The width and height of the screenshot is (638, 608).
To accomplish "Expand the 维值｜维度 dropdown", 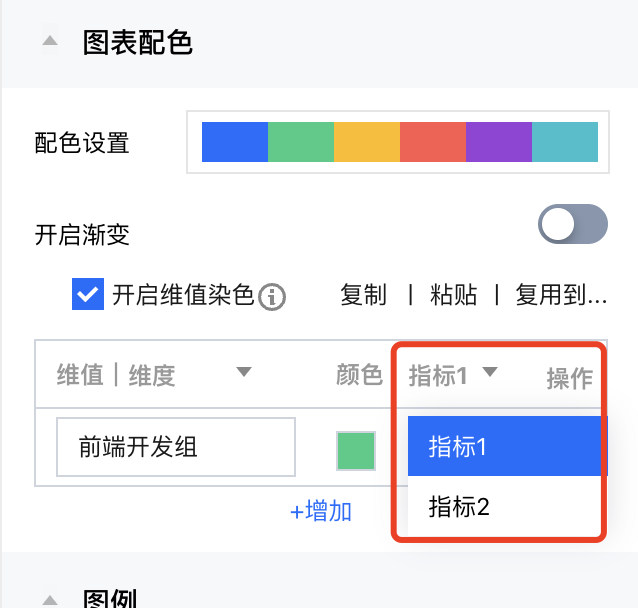I will [x=243, y=373].
